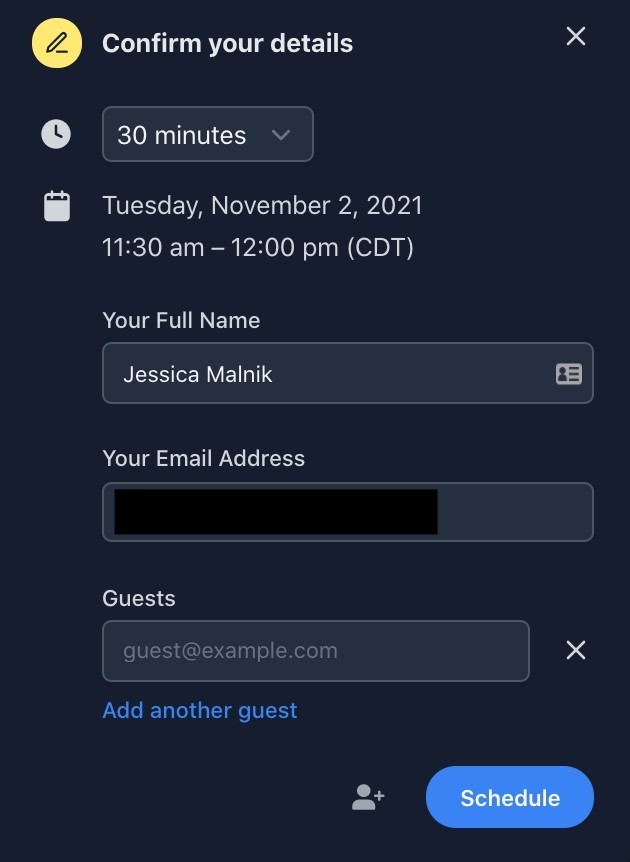Tap the add person icon beside Schedule
This screenshot has height=862, width=630.
[x=368, y=797]
